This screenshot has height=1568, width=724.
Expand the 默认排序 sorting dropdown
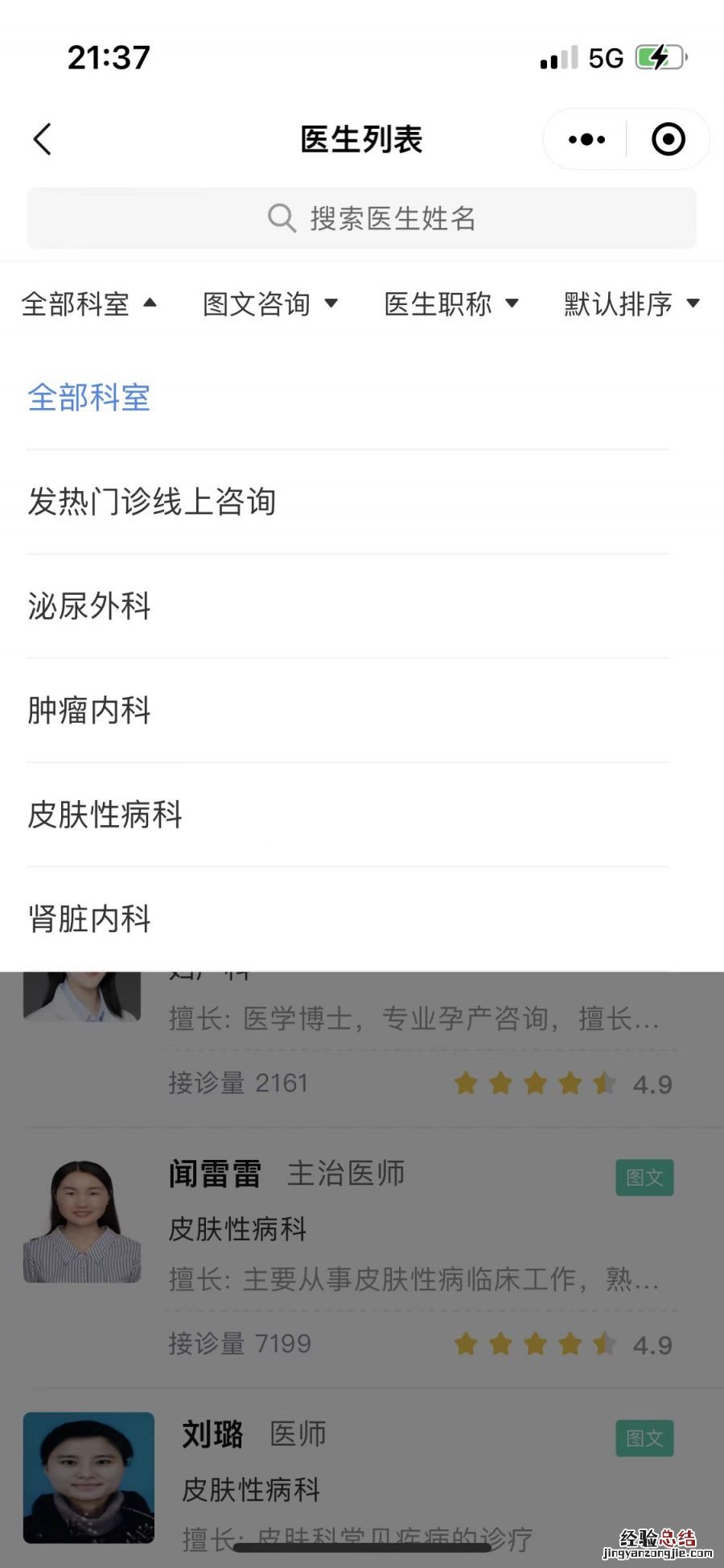tap(631, 304)
